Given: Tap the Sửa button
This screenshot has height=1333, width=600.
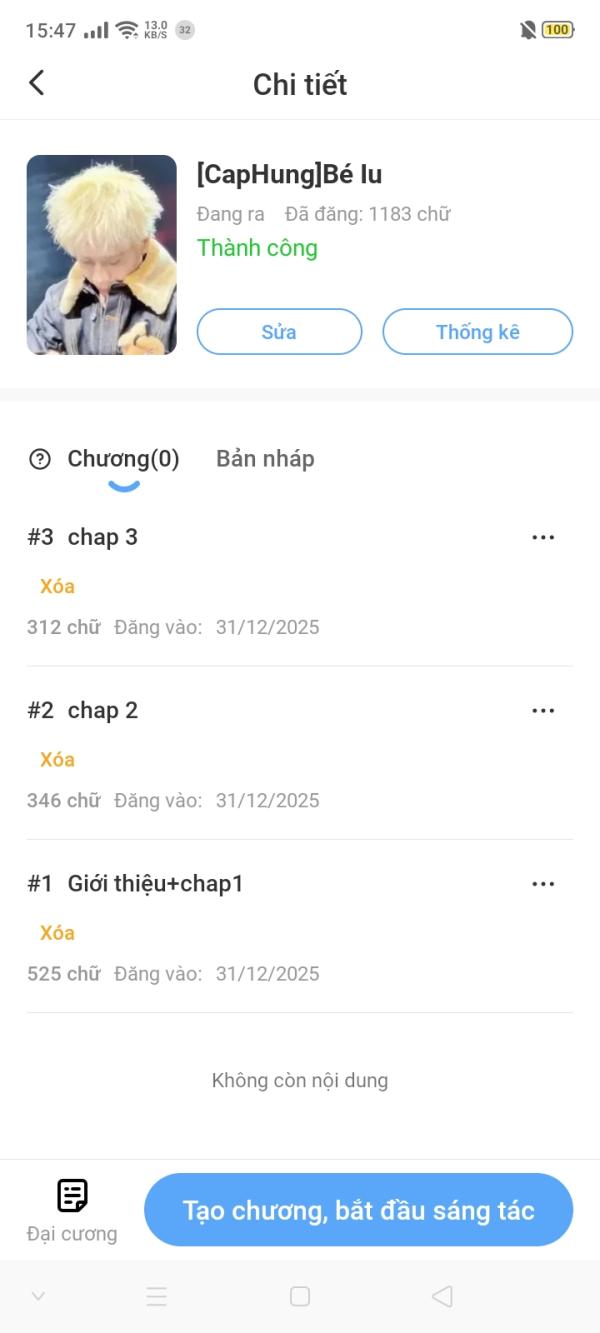Looking at the screenshot, I should [279, 332].
